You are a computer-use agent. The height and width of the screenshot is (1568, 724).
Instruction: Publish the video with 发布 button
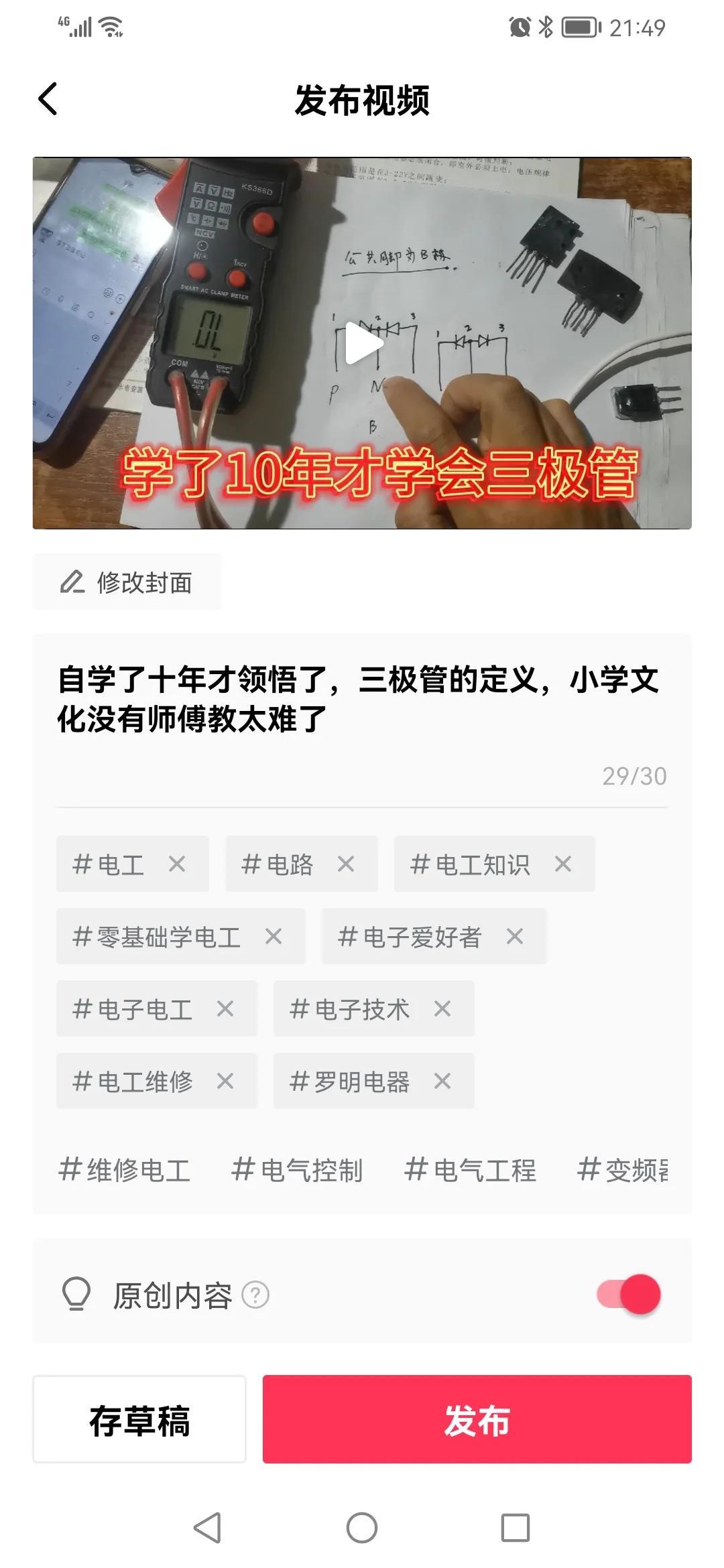coord(477,1419)
